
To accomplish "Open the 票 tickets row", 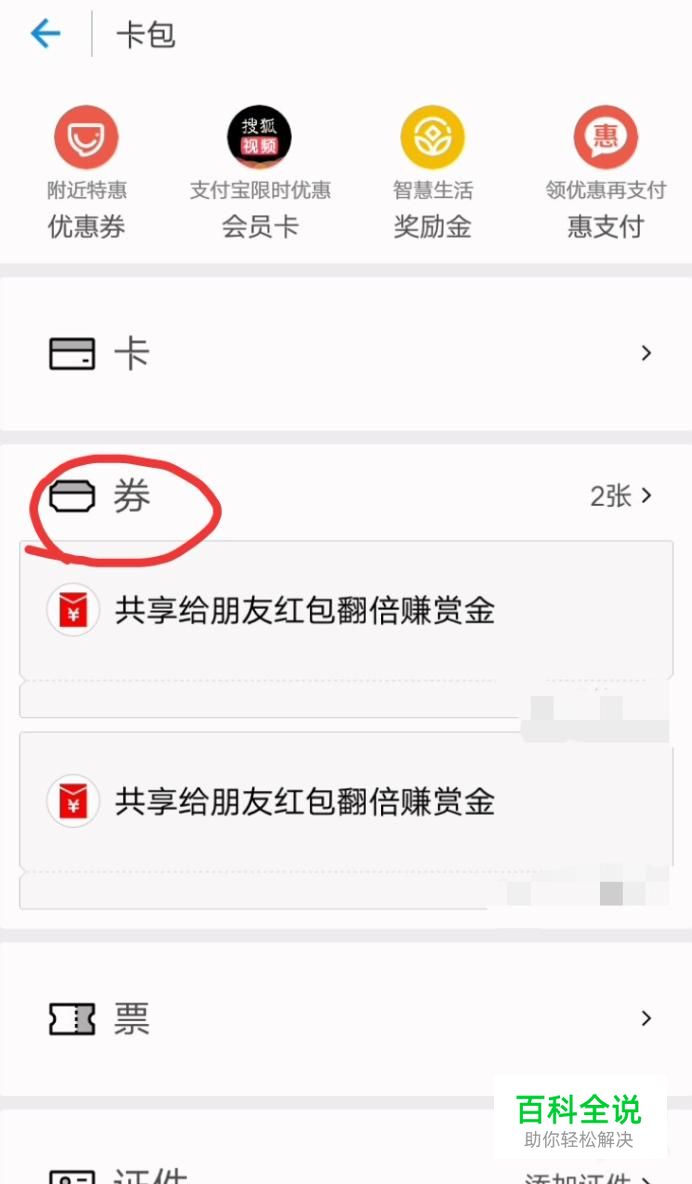I will click(346, 1019).
